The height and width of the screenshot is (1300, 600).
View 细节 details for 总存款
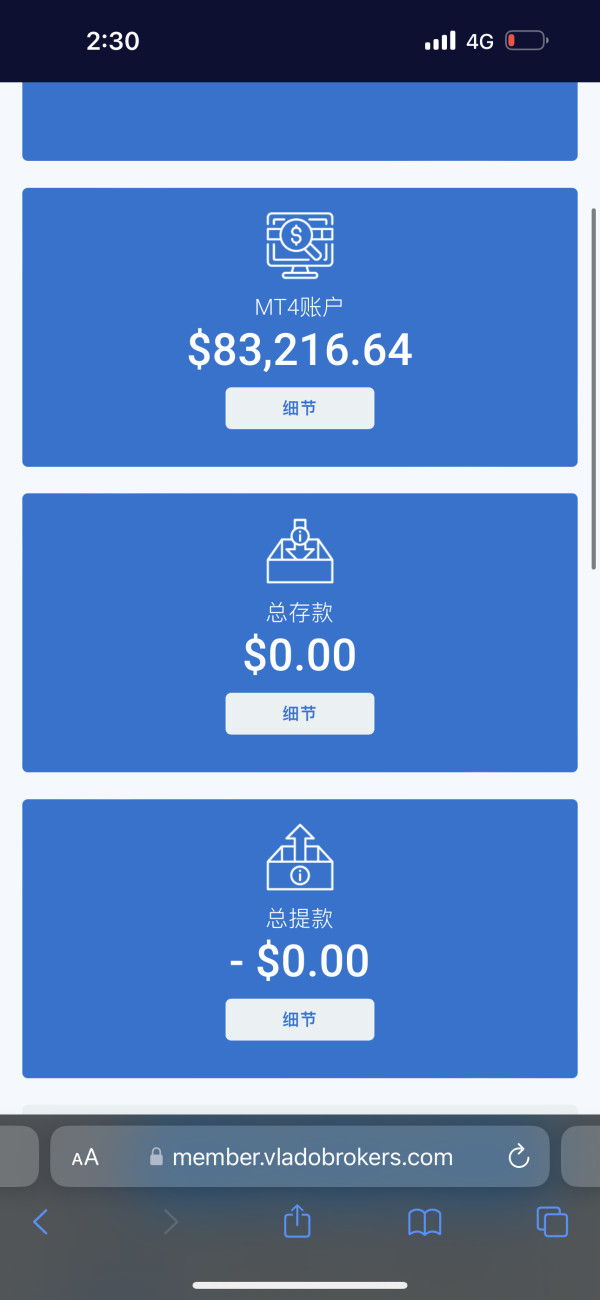300,714
